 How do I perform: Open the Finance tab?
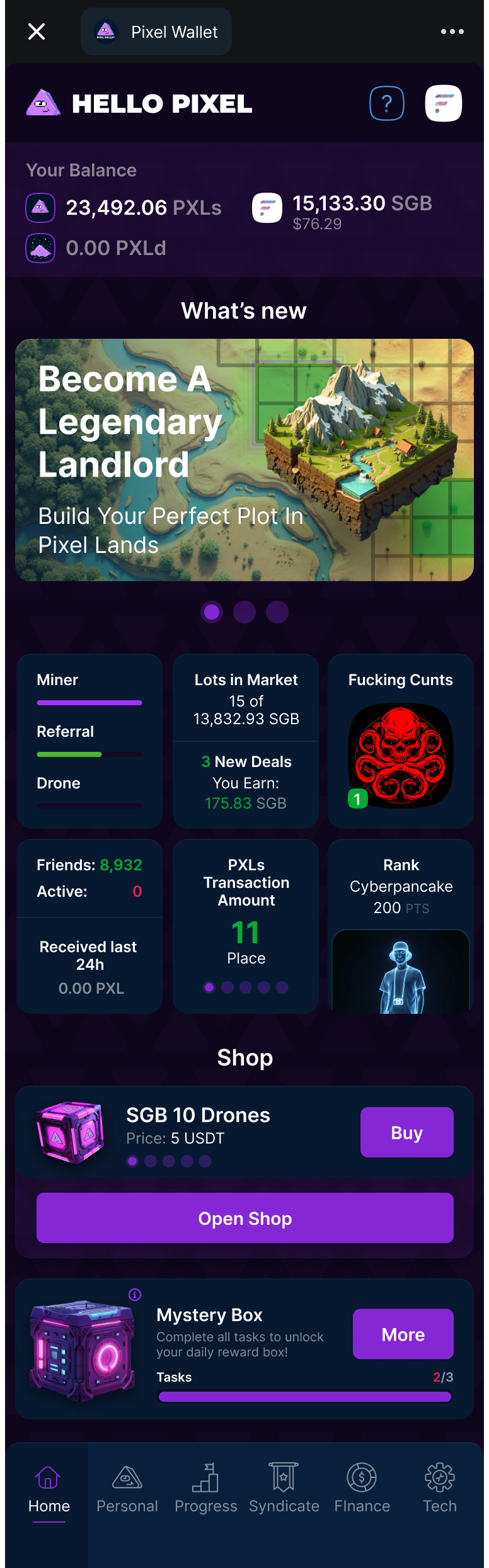(x=362, y=1489)
